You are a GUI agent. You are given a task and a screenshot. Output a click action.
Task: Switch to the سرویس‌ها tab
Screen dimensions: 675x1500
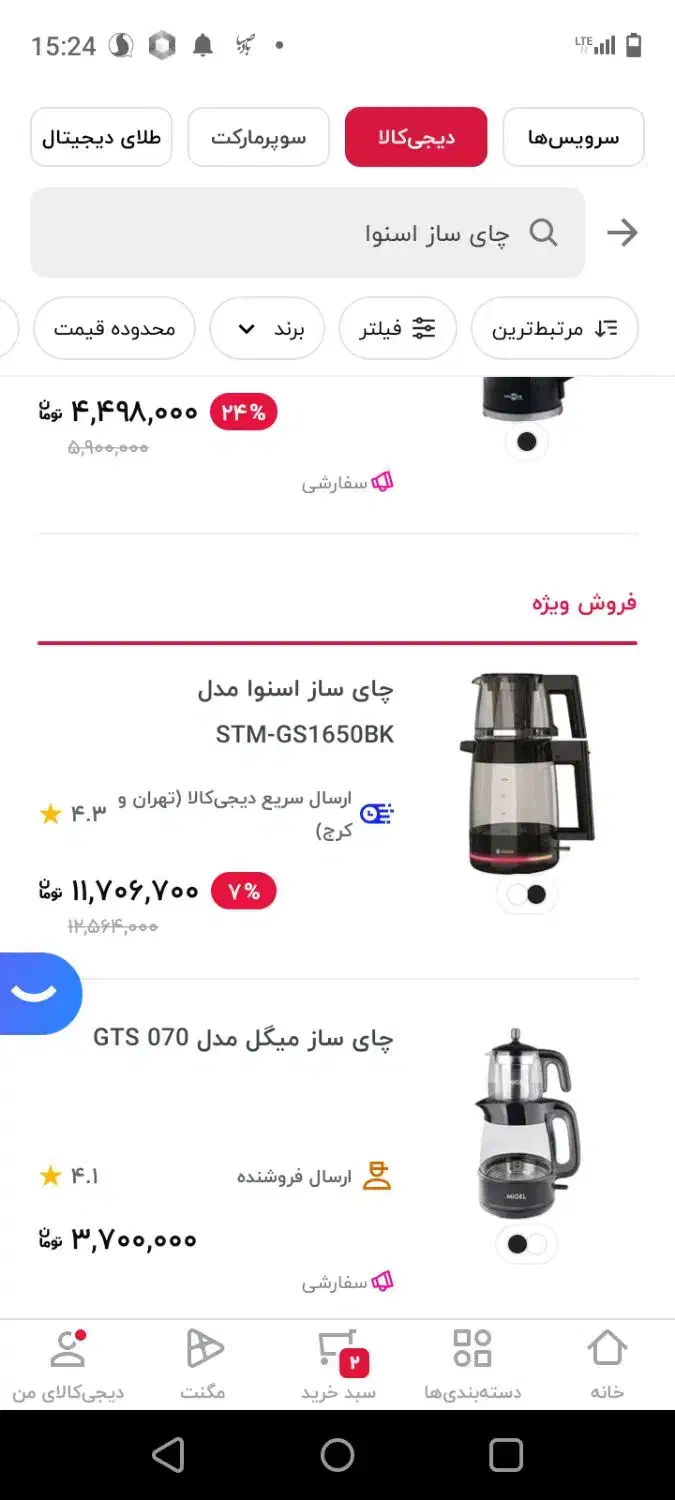point(573,137)
